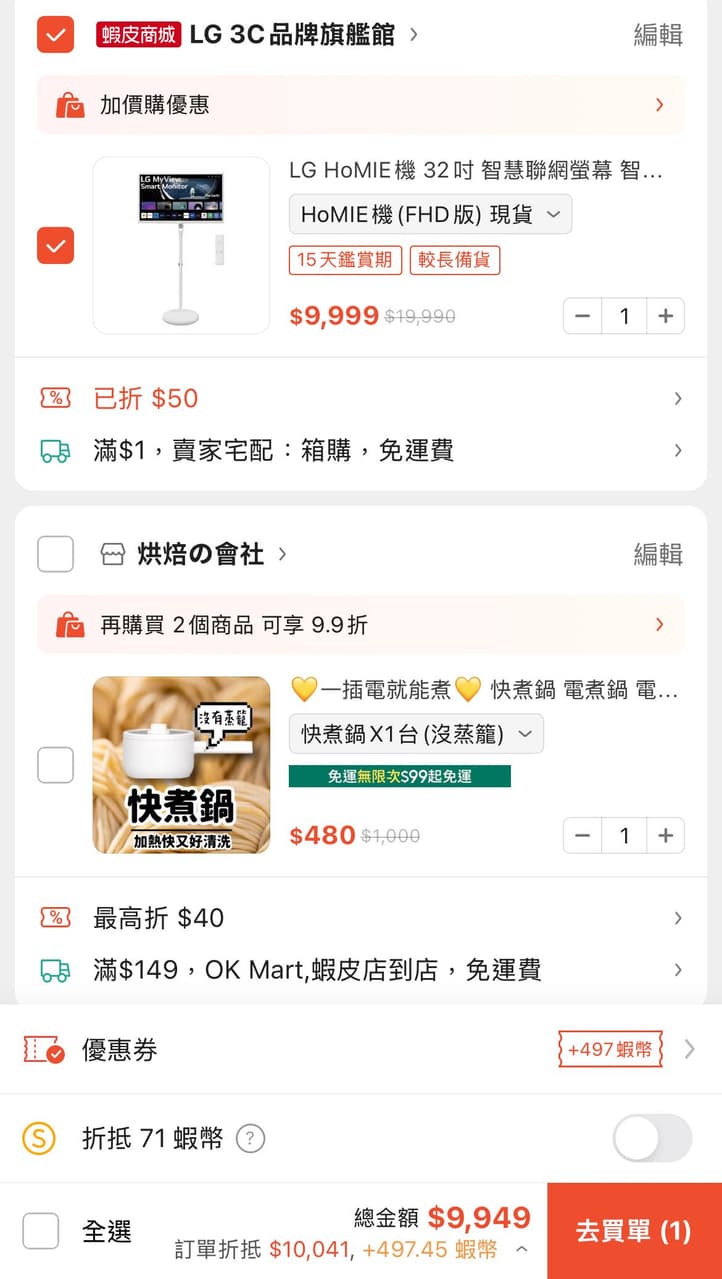The image size is (722, 1279).
Task: Click the percent discount icon beside 已折 $50
Action: click(55, 398)
